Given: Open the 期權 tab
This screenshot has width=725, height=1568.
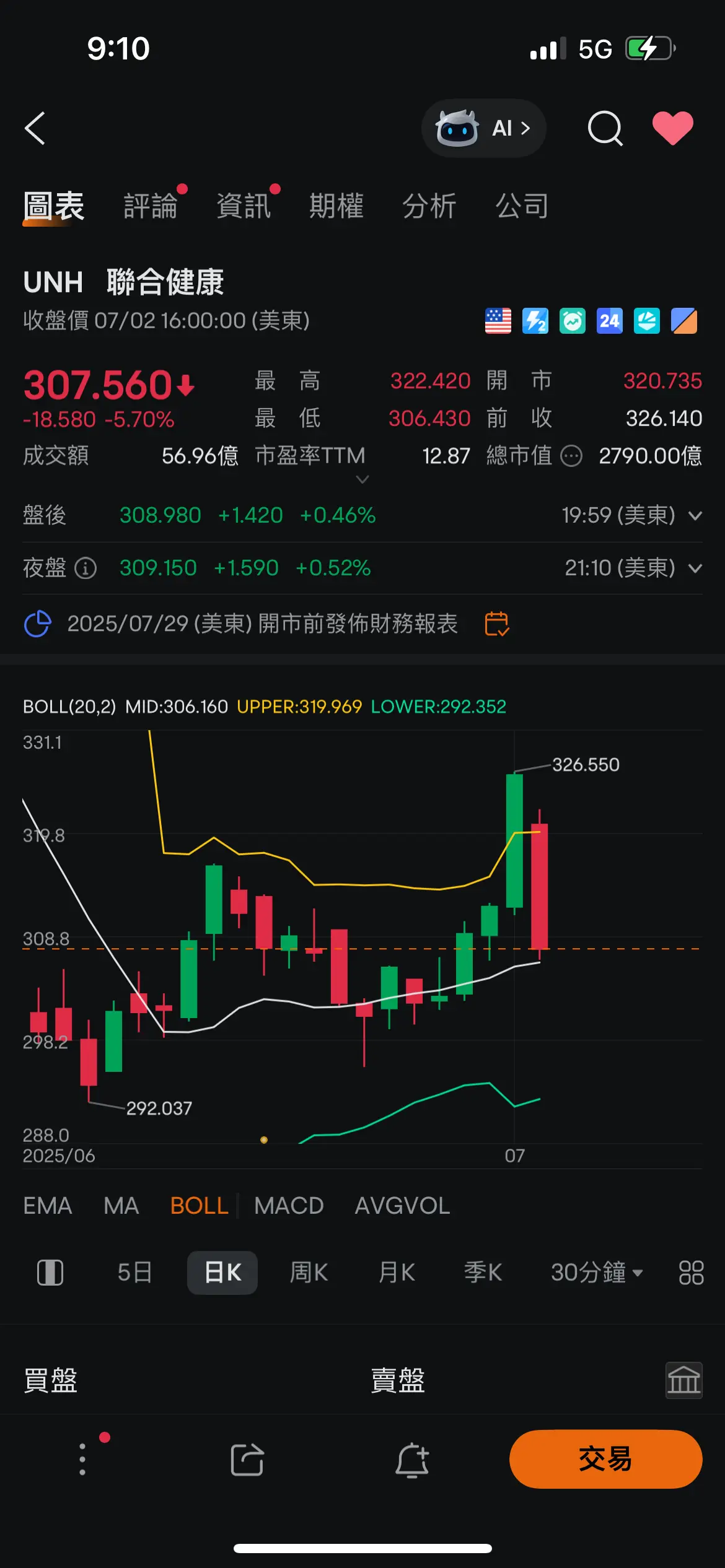Looking at the screenshot, I should point(336,206).
